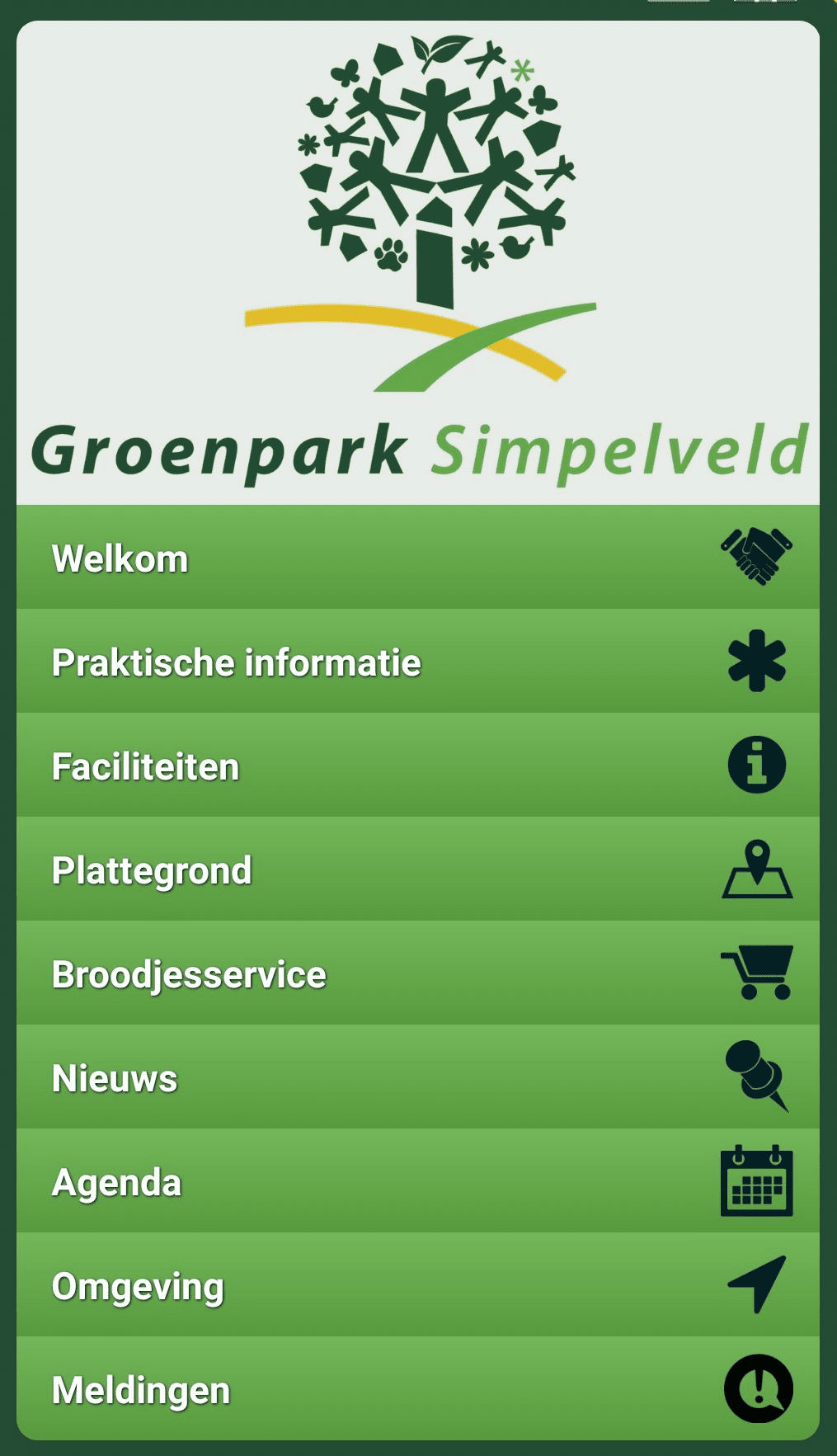Read the Nieuws section
The height and width of the screenshot is (1456, 837).
(x=417, y=1077)
